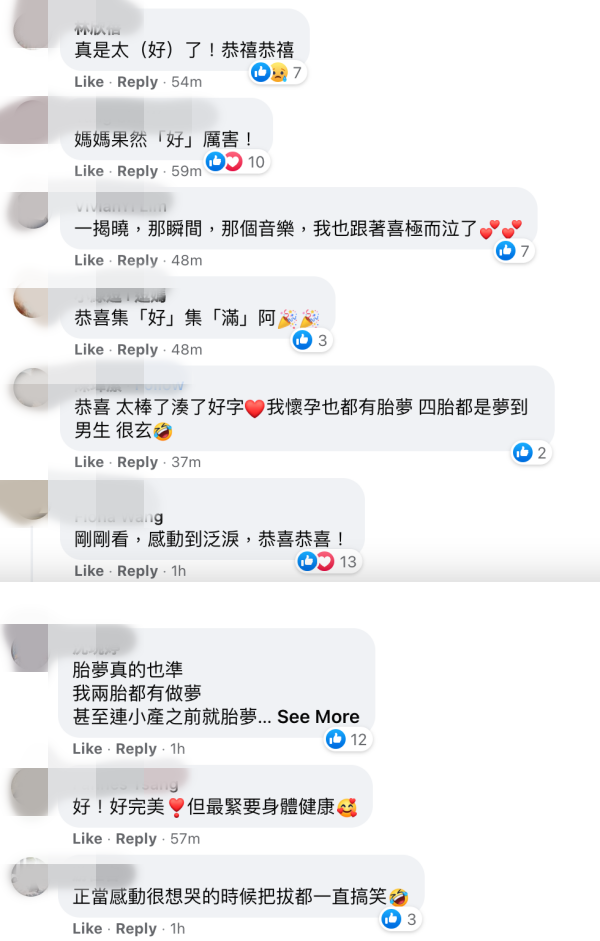View the 7 reactions on 真是太（好）了！

276,72
